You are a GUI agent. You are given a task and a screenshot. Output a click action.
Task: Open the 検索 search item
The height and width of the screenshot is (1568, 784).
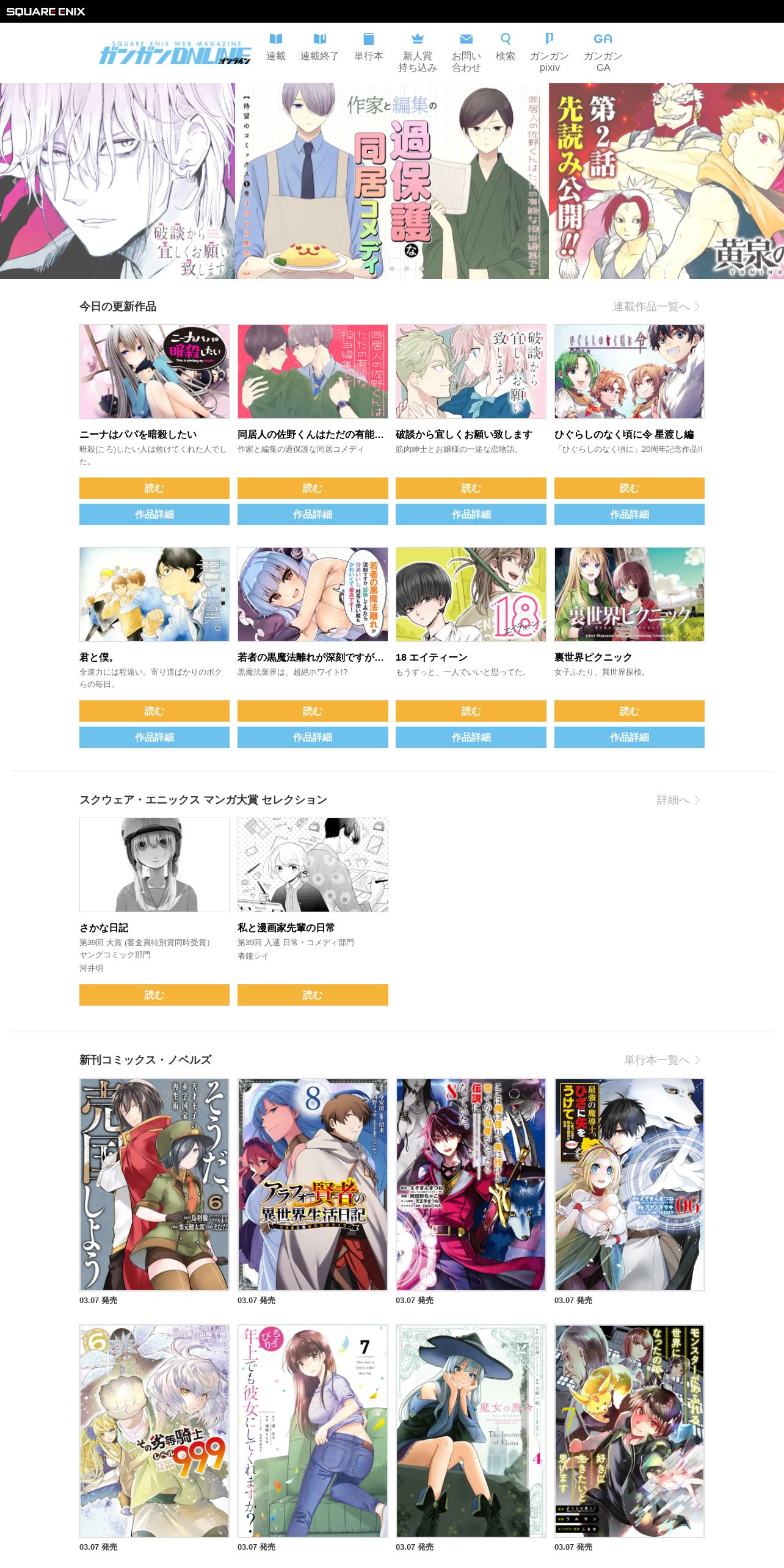tap(505, 48)
